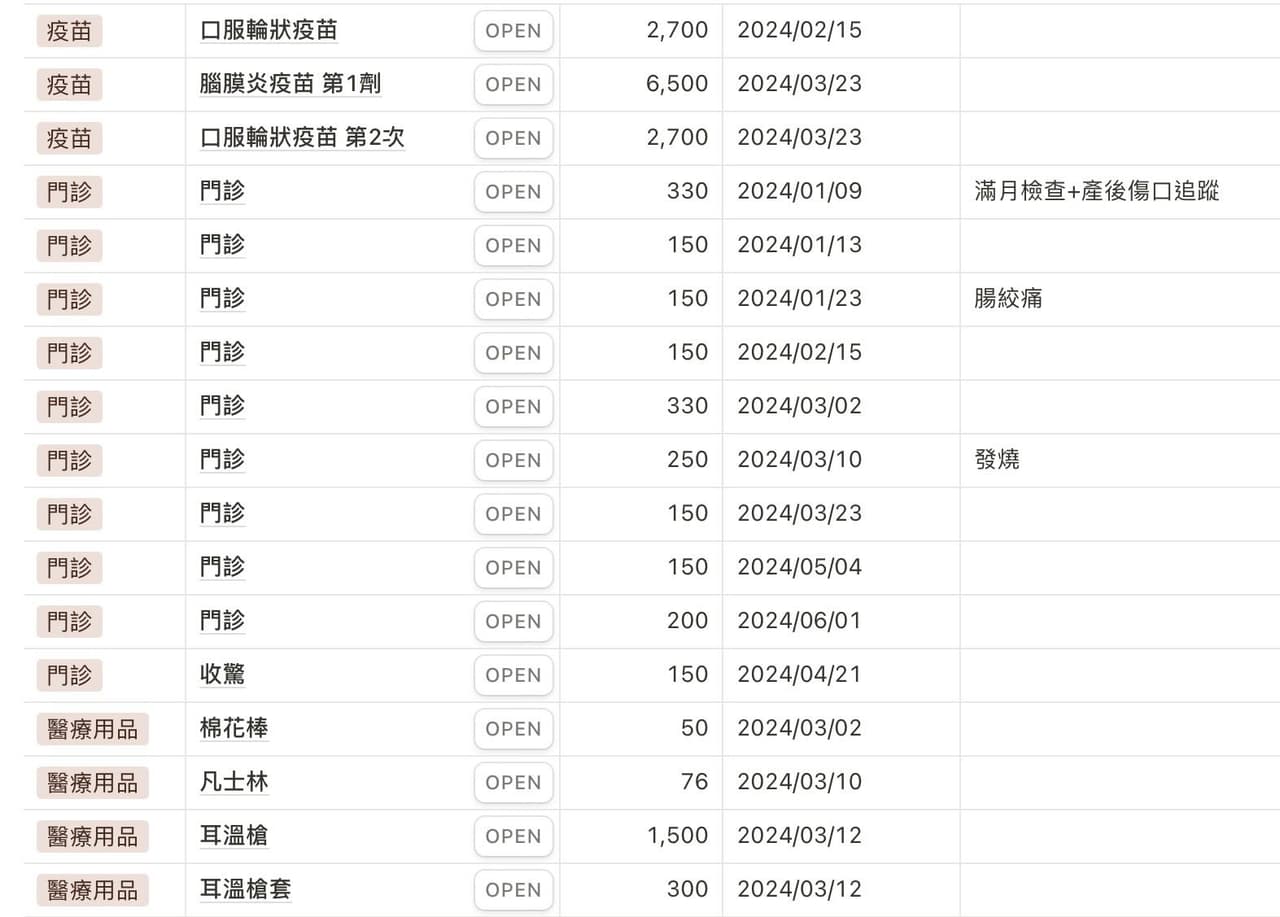This screenshot has width=1280, height=917.
Task: Open the 門診 entry noted 發燒
Action: (513, 460)
